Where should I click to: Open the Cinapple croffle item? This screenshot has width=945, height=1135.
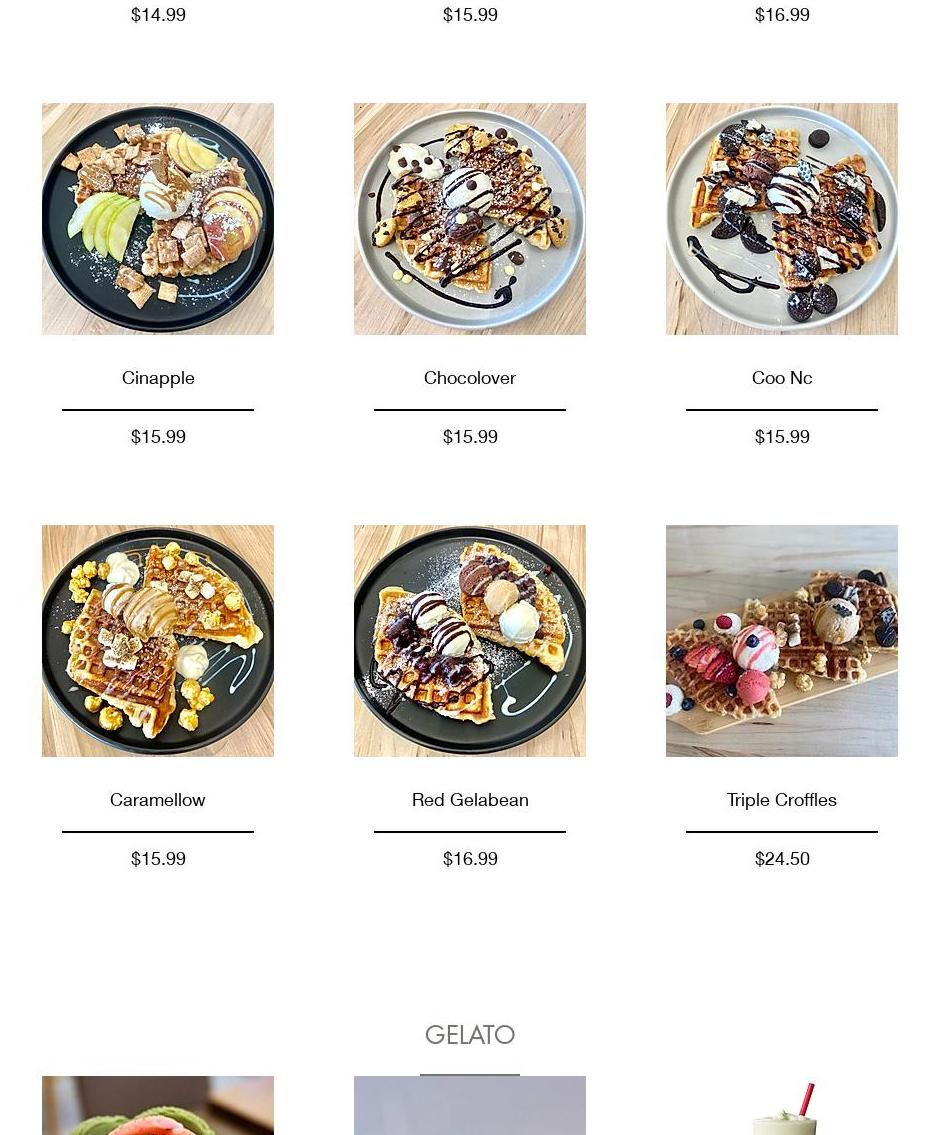[158, 378]
